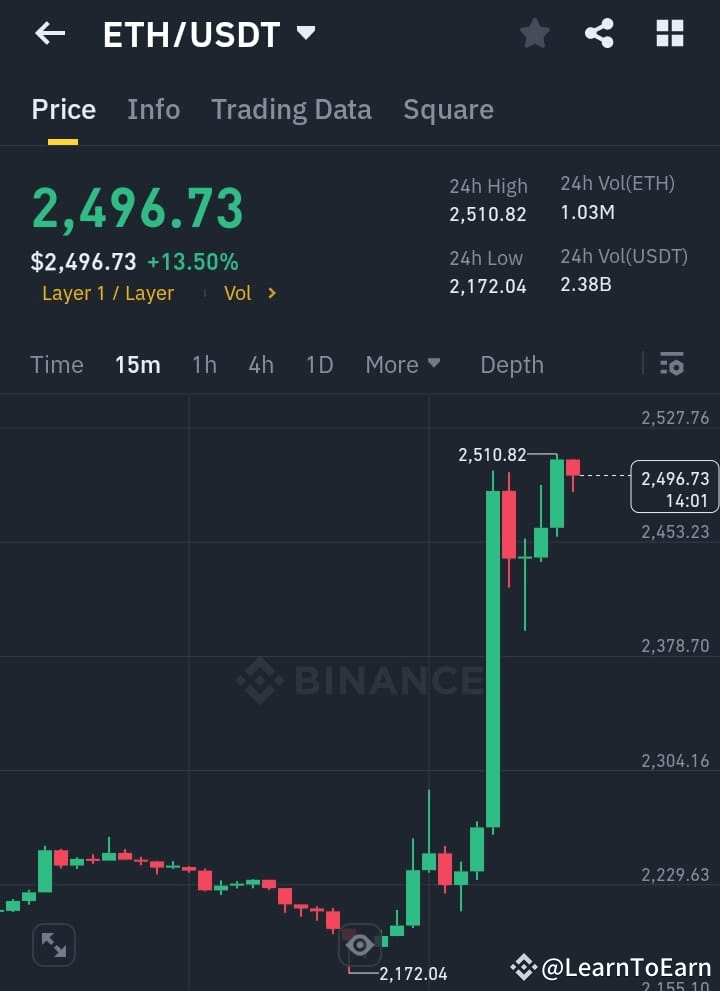The image size is (720, 991).
Task: Toggle the 15m timeframe
Action: 138,364
